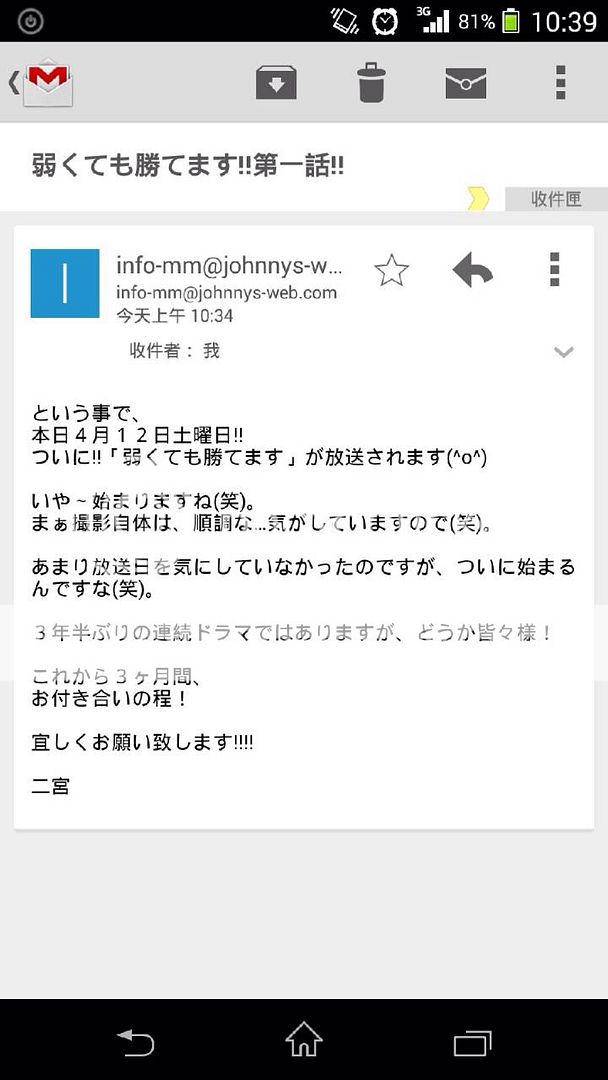Viewport: 608px width, 1080px height.
Task: Open the top toolbar overflow menu
Action: (561, 82)
